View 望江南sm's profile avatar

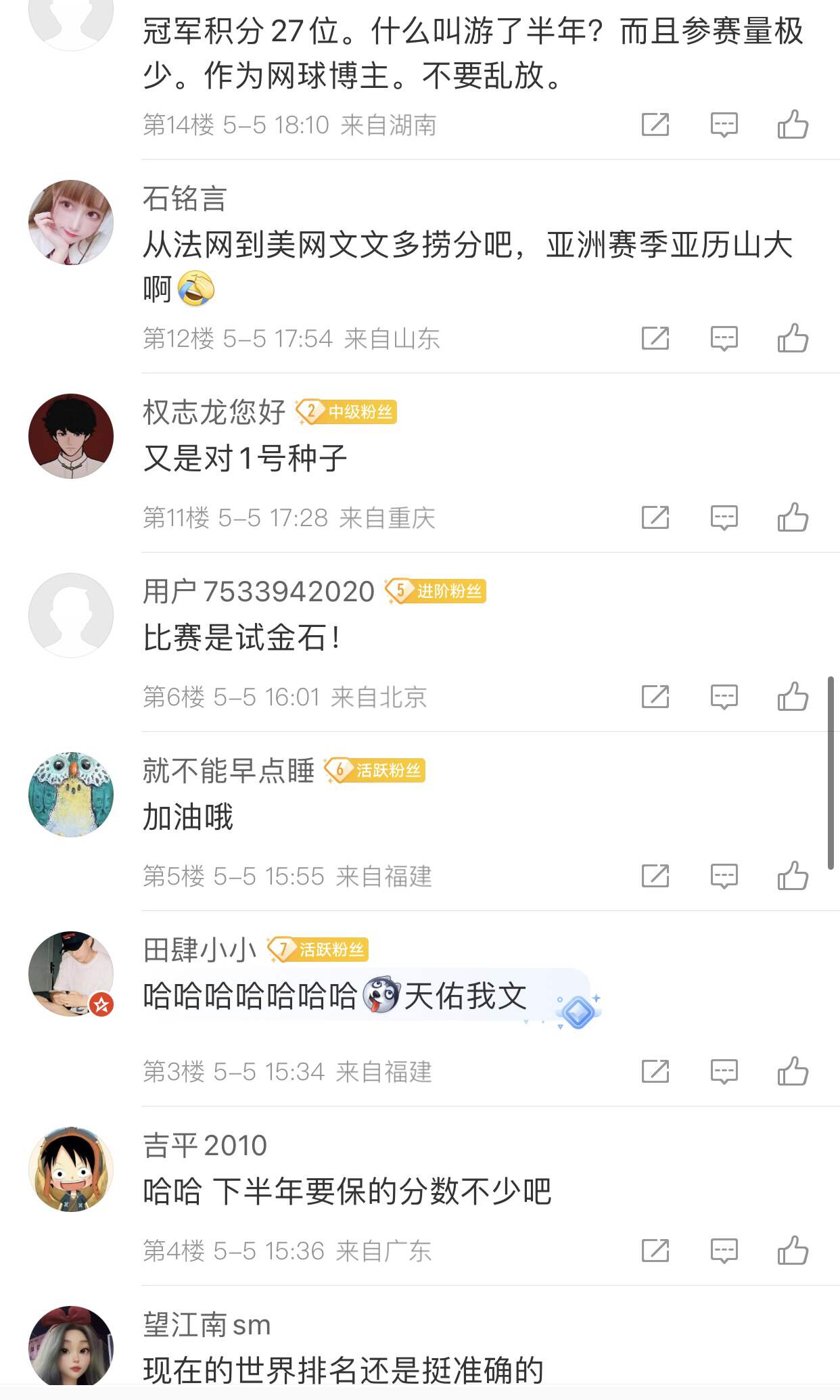click(71, 1348)
